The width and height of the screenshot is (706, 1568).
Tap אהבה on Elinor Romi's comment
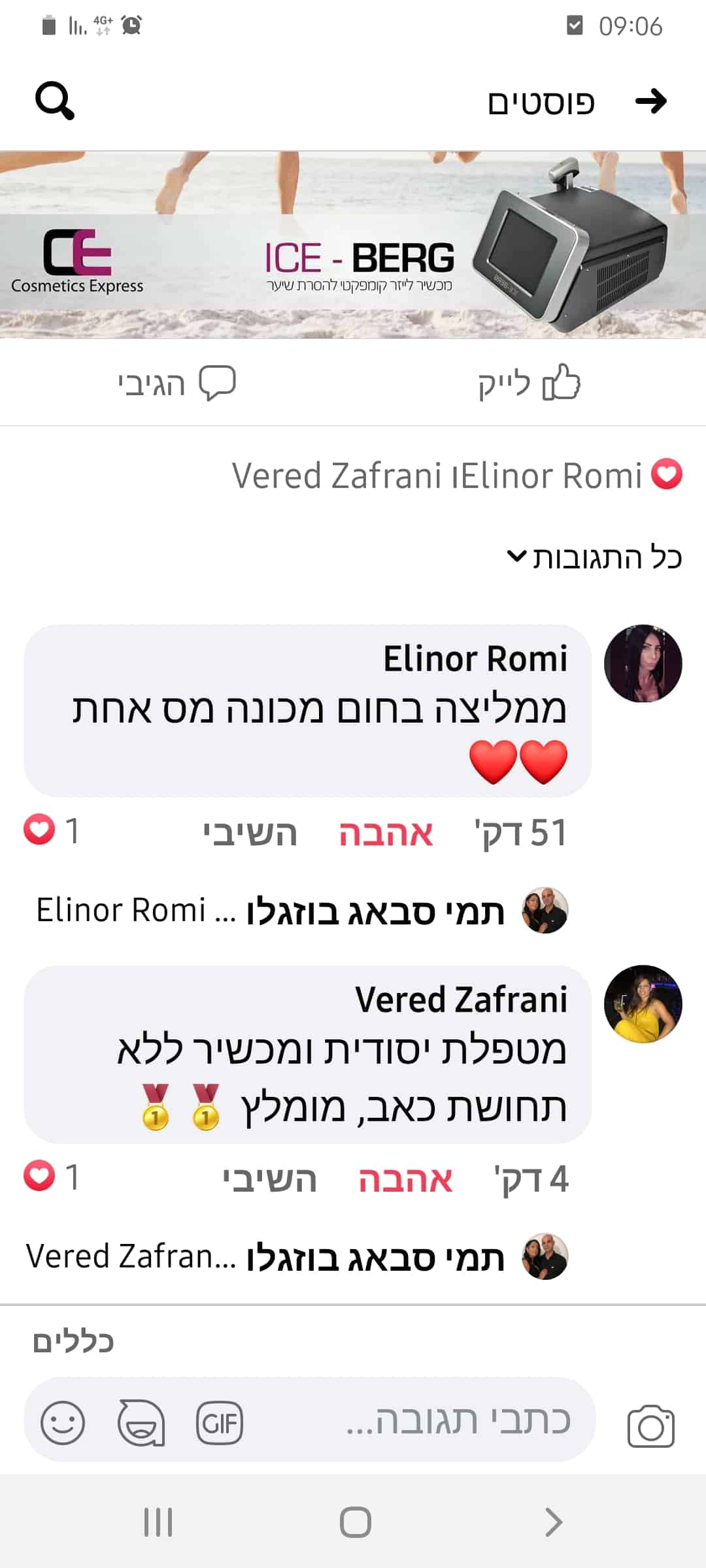(x=386, y=833)
